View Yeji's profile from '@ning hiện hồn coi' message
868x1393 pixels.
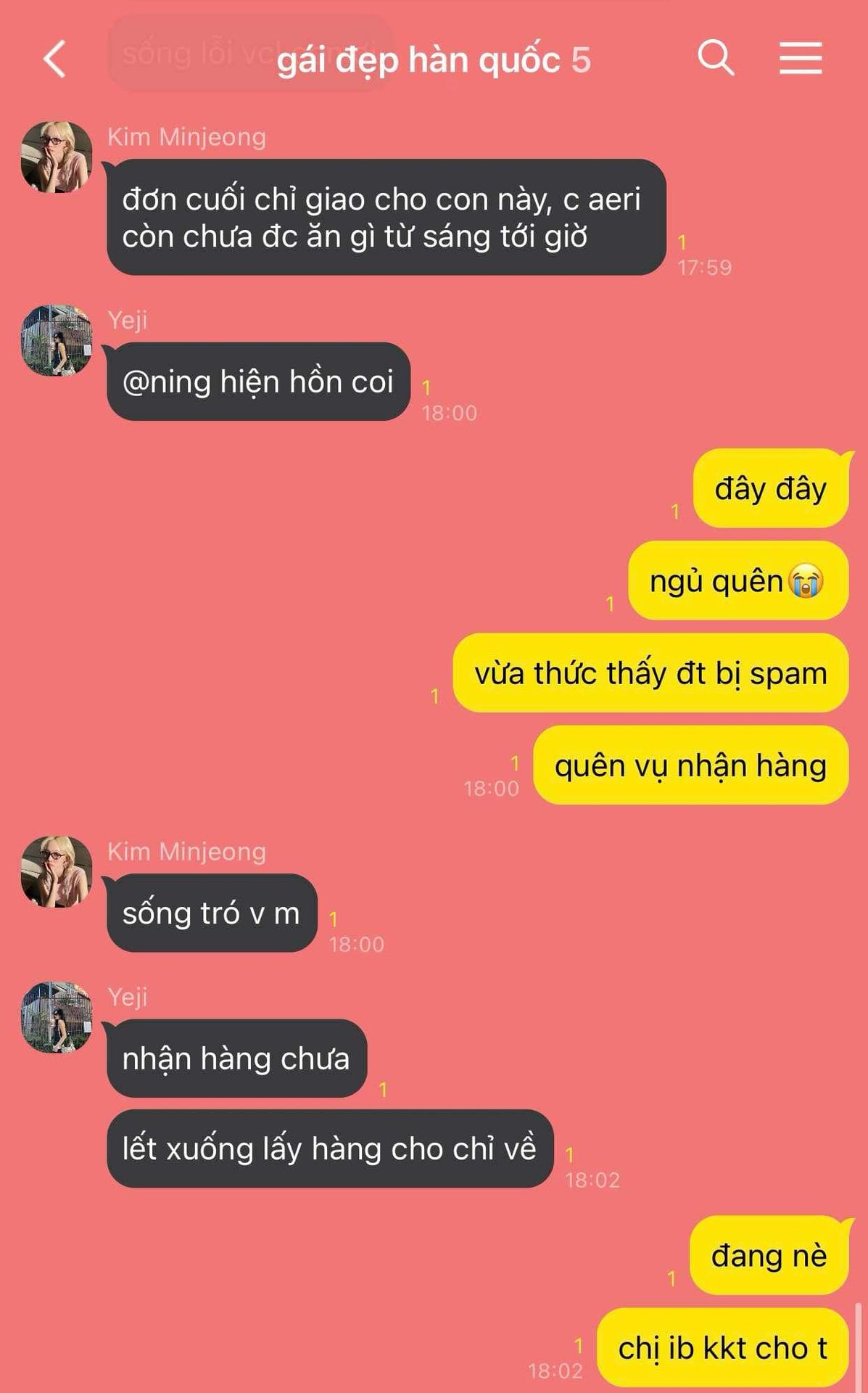[57, 340]
